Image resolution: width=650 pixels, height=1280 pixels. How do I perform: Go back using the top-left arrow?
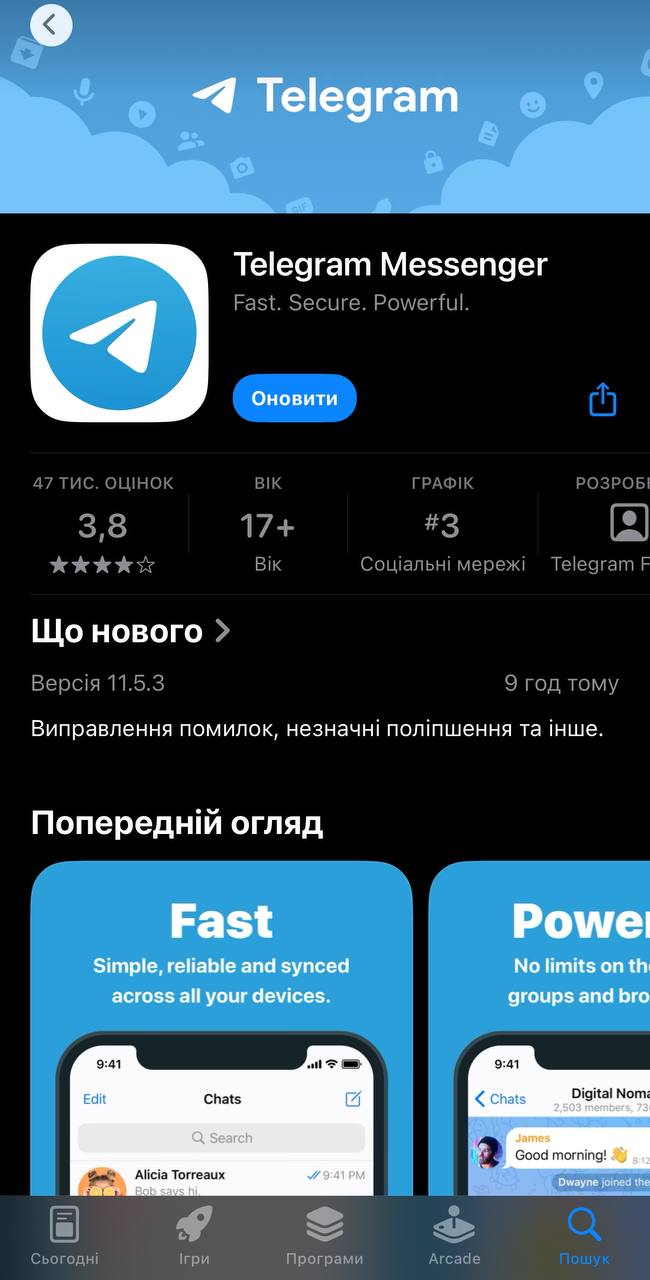(x=51, y=24)
